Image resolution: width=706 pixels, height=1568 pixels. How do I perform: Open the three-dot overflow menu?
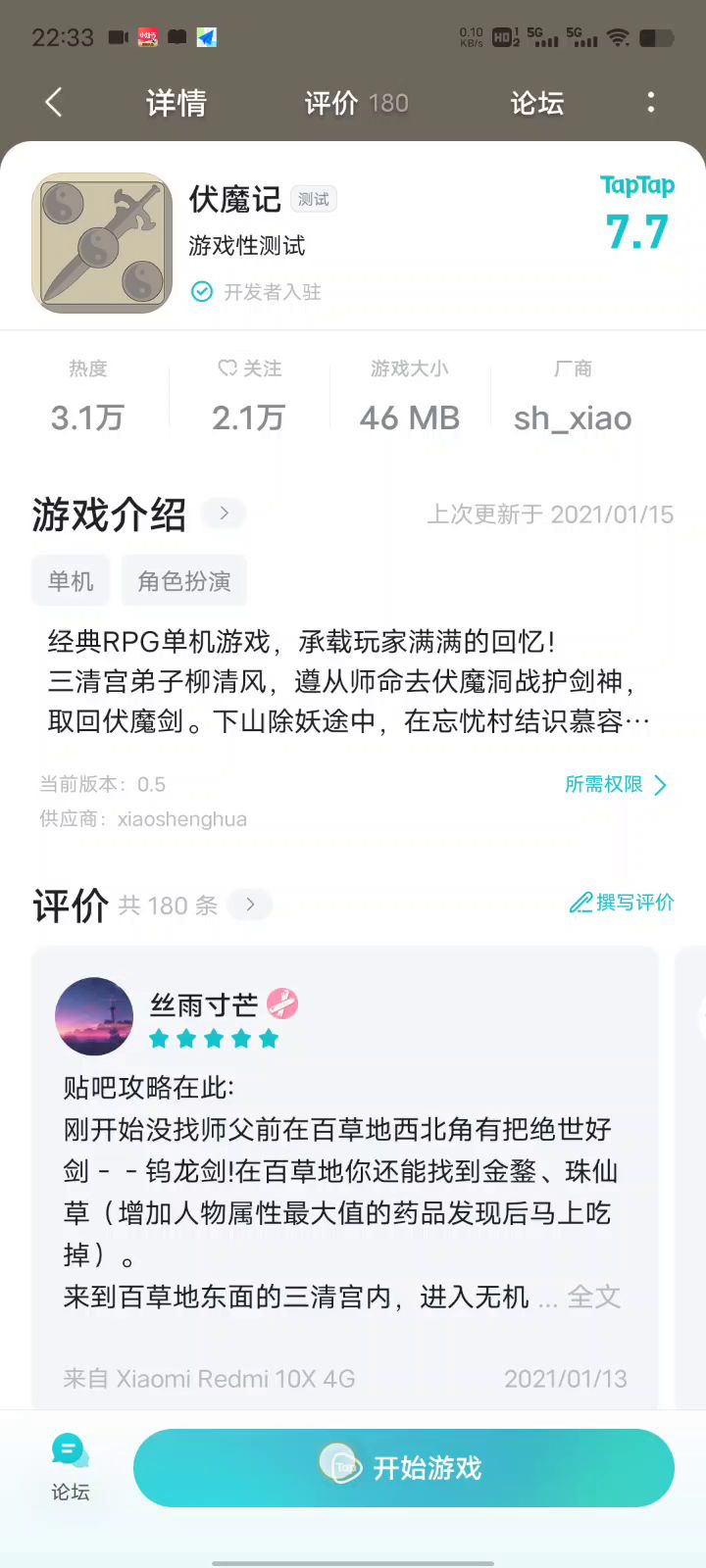tap(651, 102)
